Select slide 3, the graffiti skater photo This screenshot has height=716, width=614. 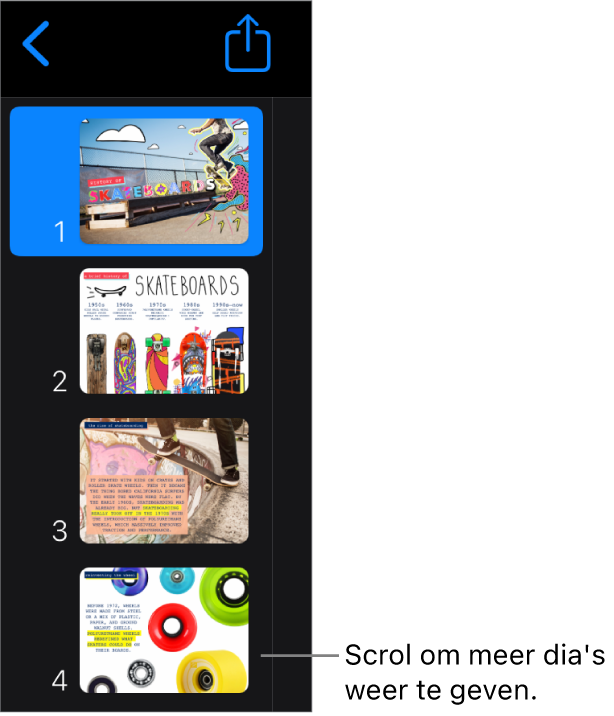pos(163,481)
